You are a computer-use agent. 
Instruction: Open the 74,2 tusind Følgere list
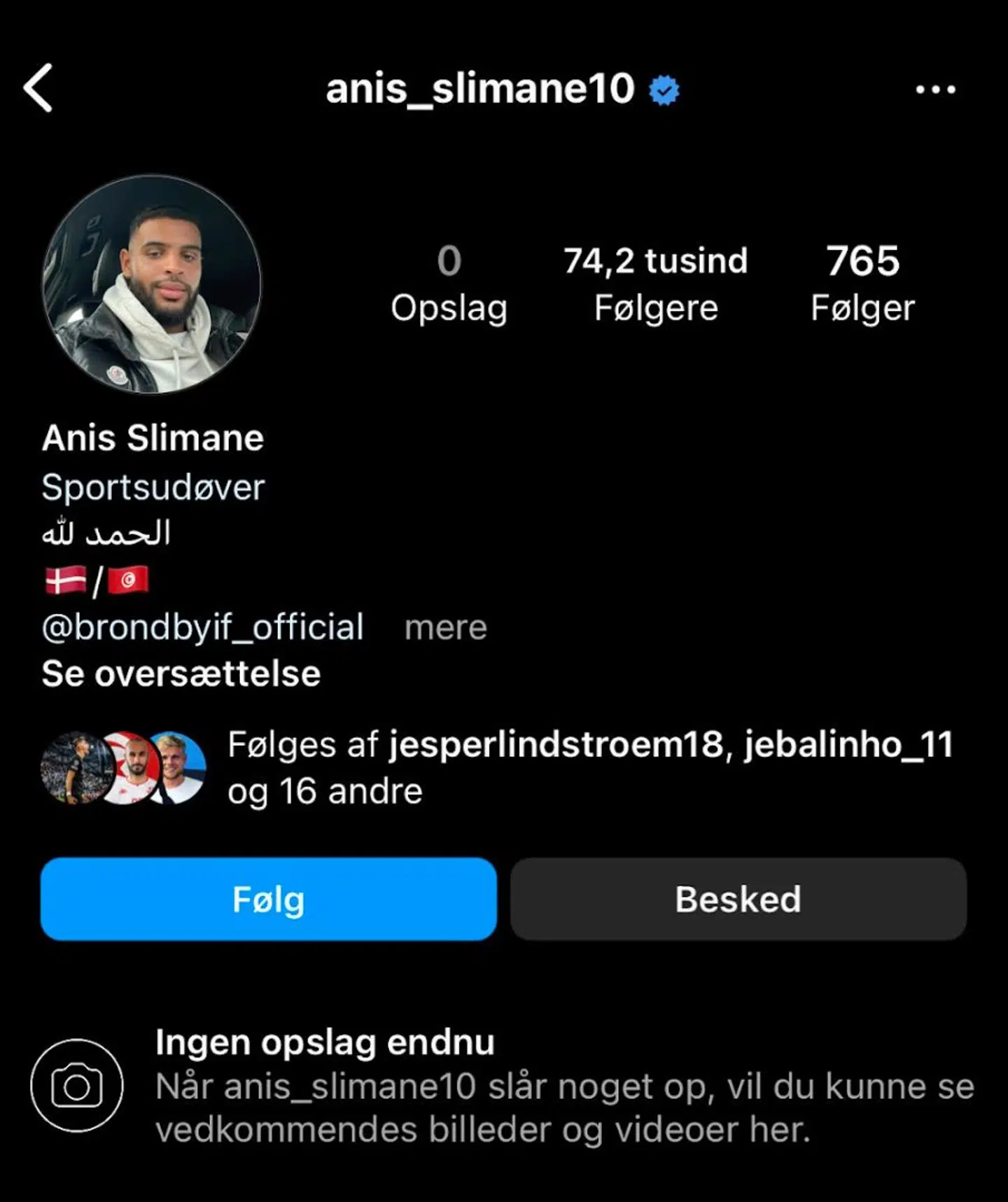coord(656,283)
